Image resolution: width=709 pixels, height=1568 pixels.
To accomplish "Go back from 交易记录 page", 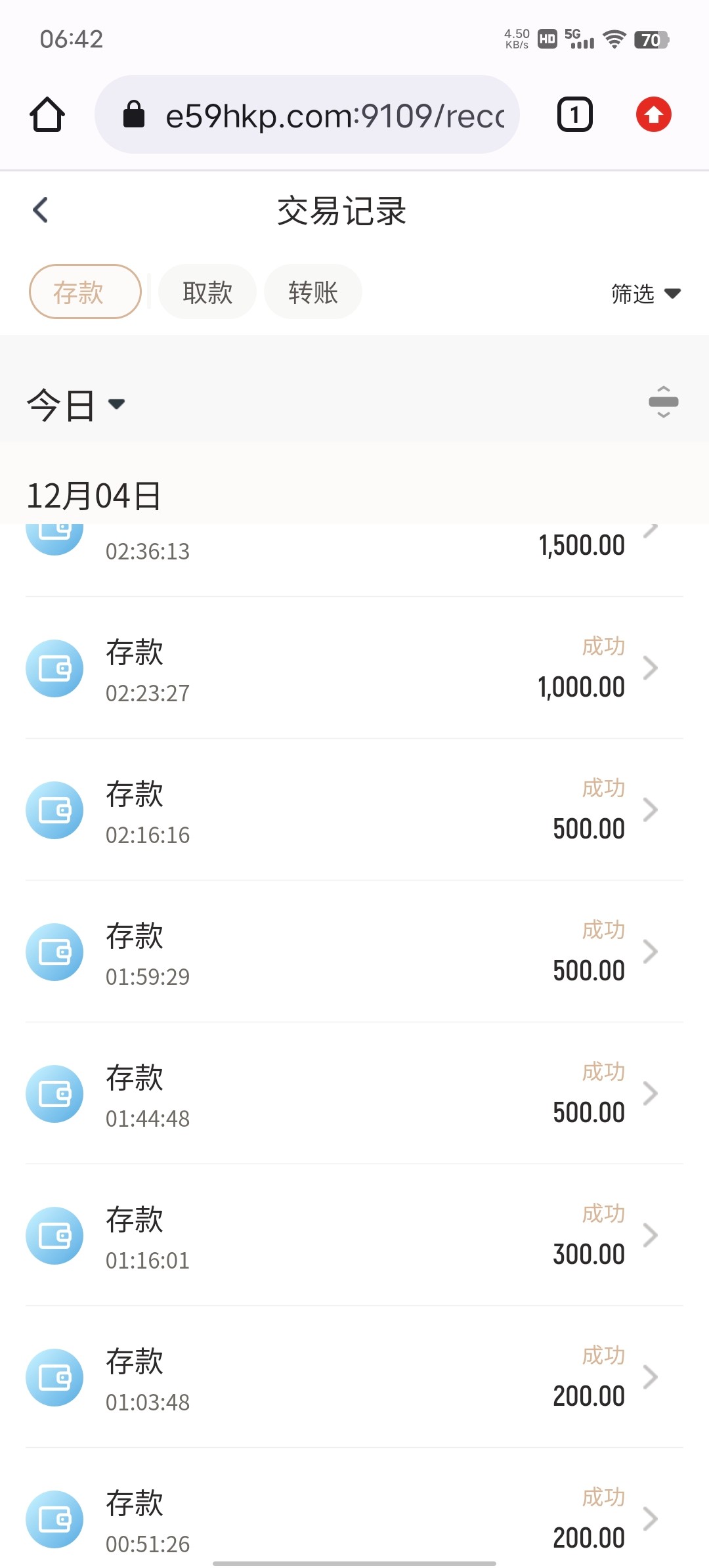I will pyautogui.click(x=41, y=211).
